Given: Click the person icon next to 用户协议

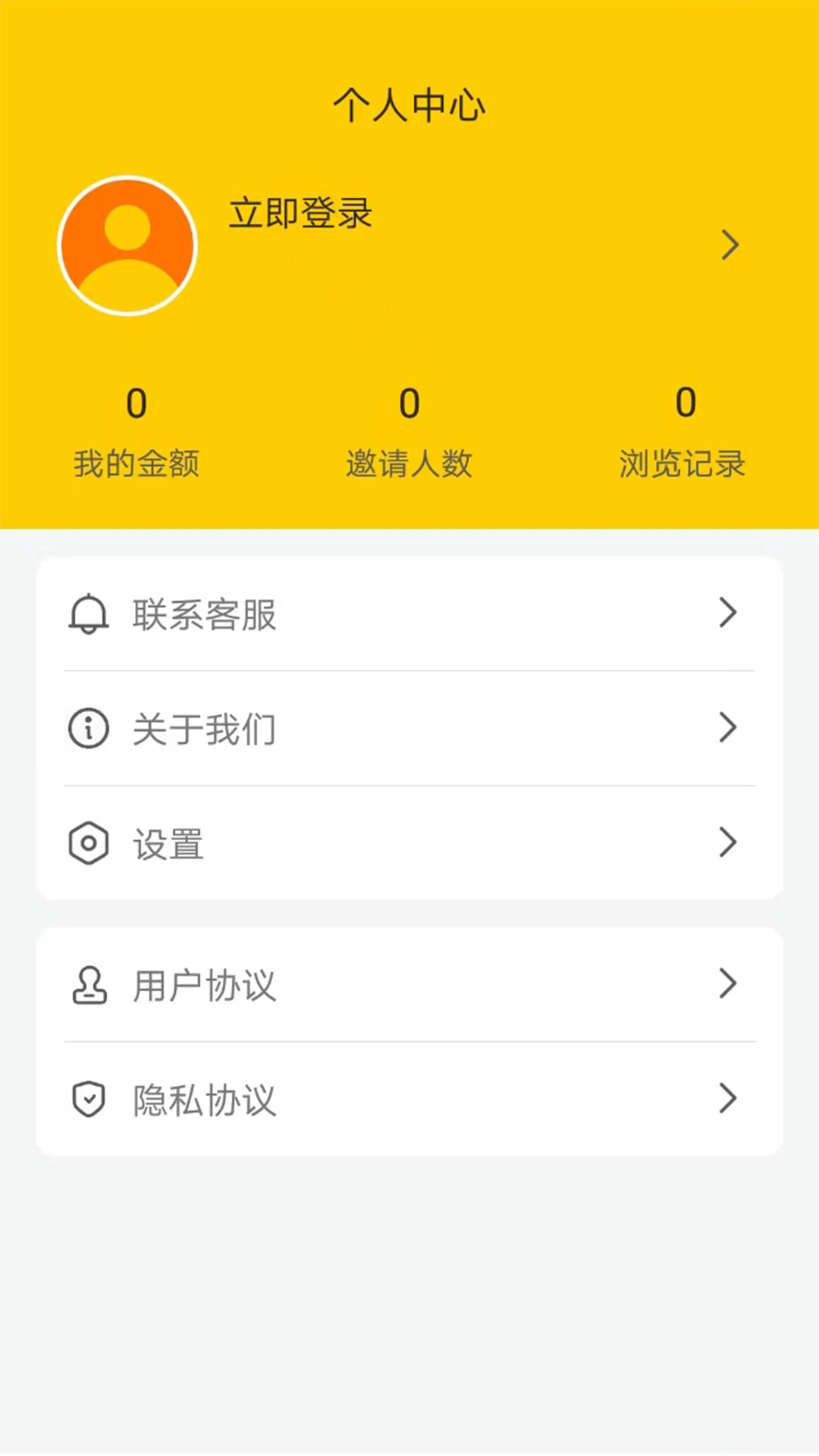Looking at the screenshot, I should coord(89,984).
